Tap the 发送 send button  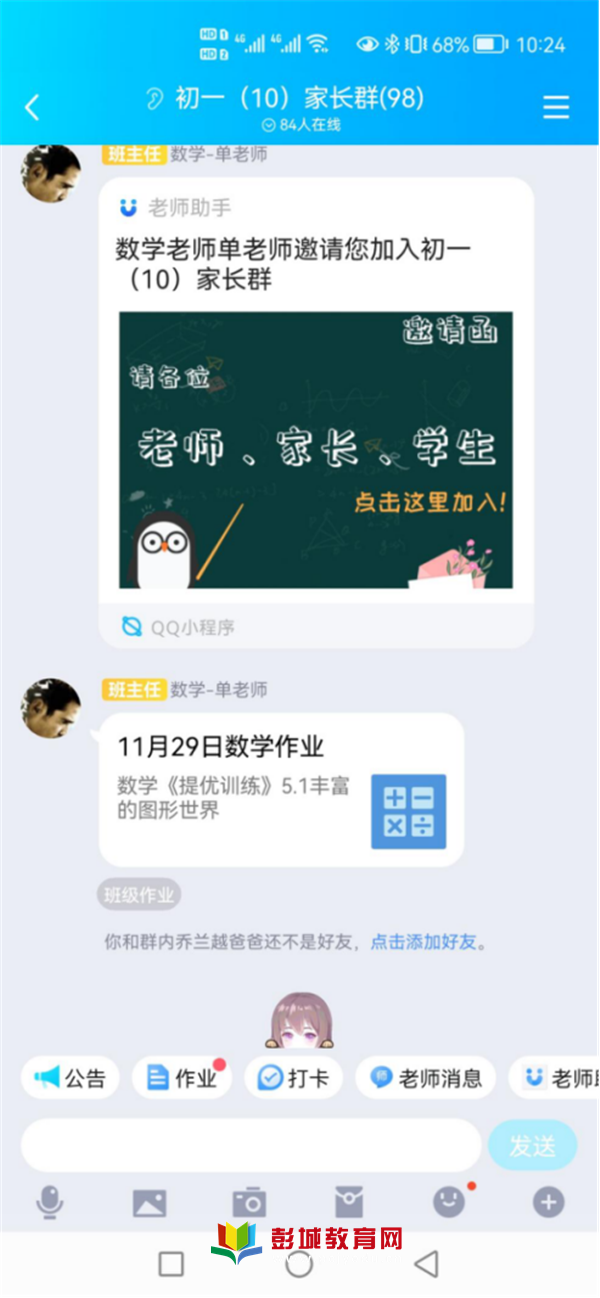(533, 1146)
